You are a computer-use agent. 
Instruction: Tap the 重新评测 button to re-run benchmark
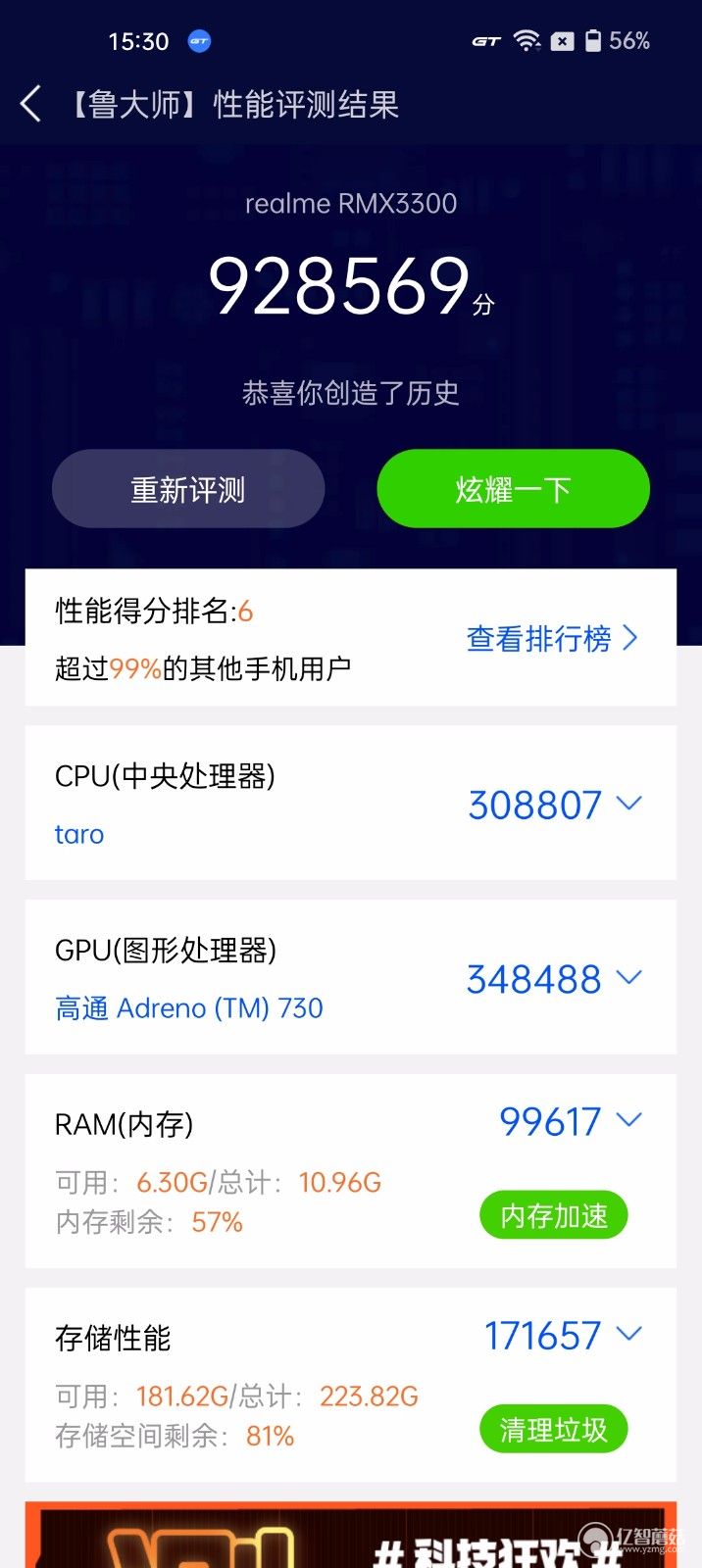(x=188, y=489)
